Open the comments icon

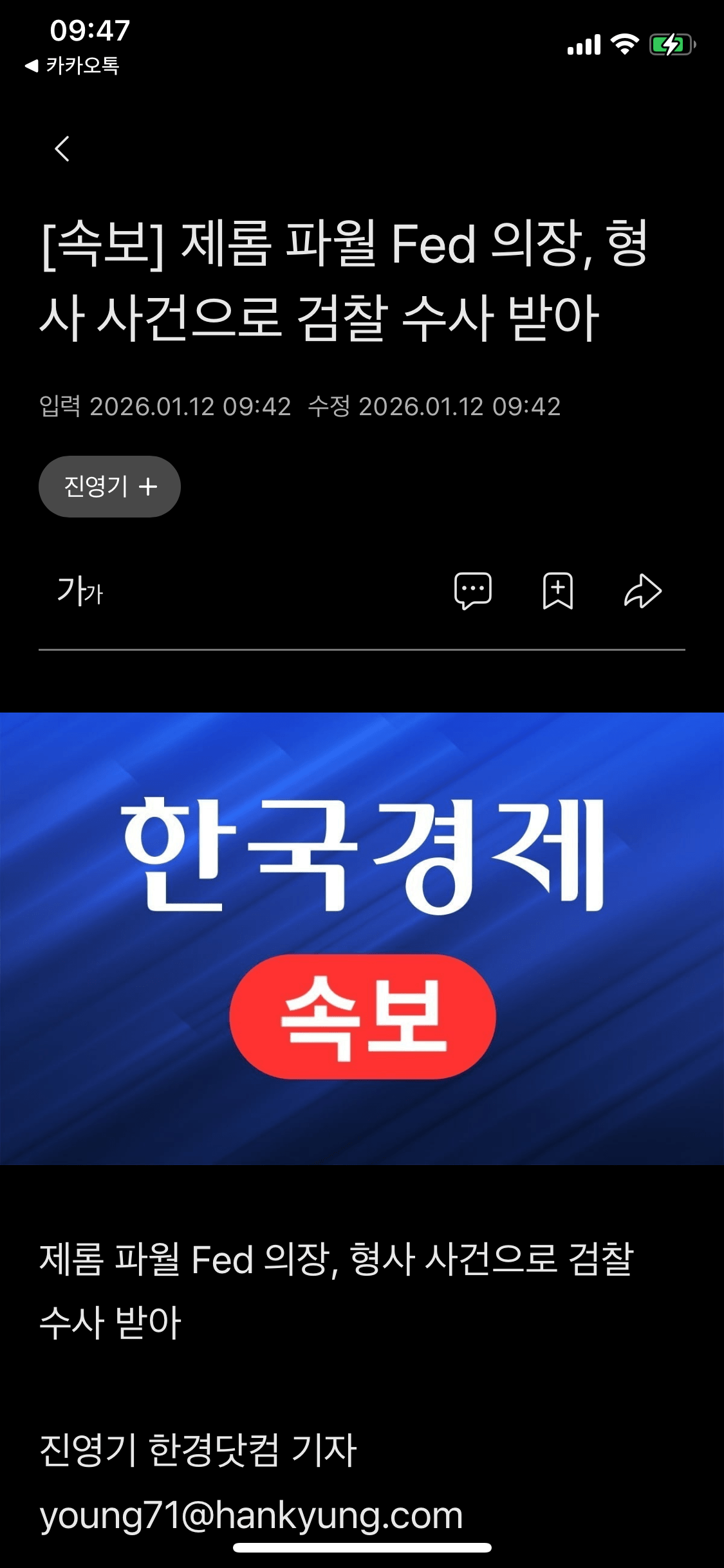pyautogui.click(x=473, y=591)
